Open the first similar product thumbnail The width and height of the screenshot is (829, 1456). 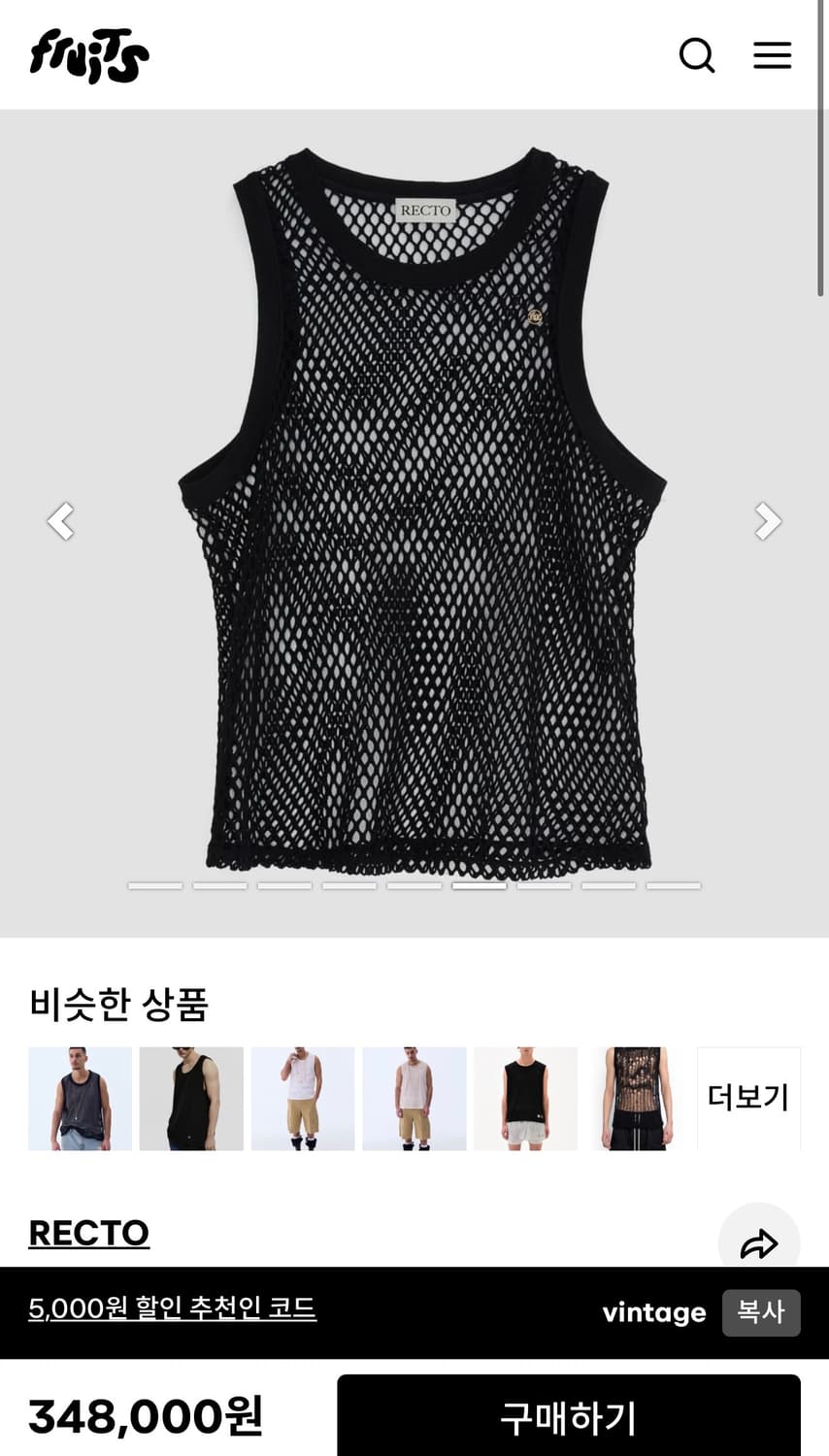click(80, 1098)
